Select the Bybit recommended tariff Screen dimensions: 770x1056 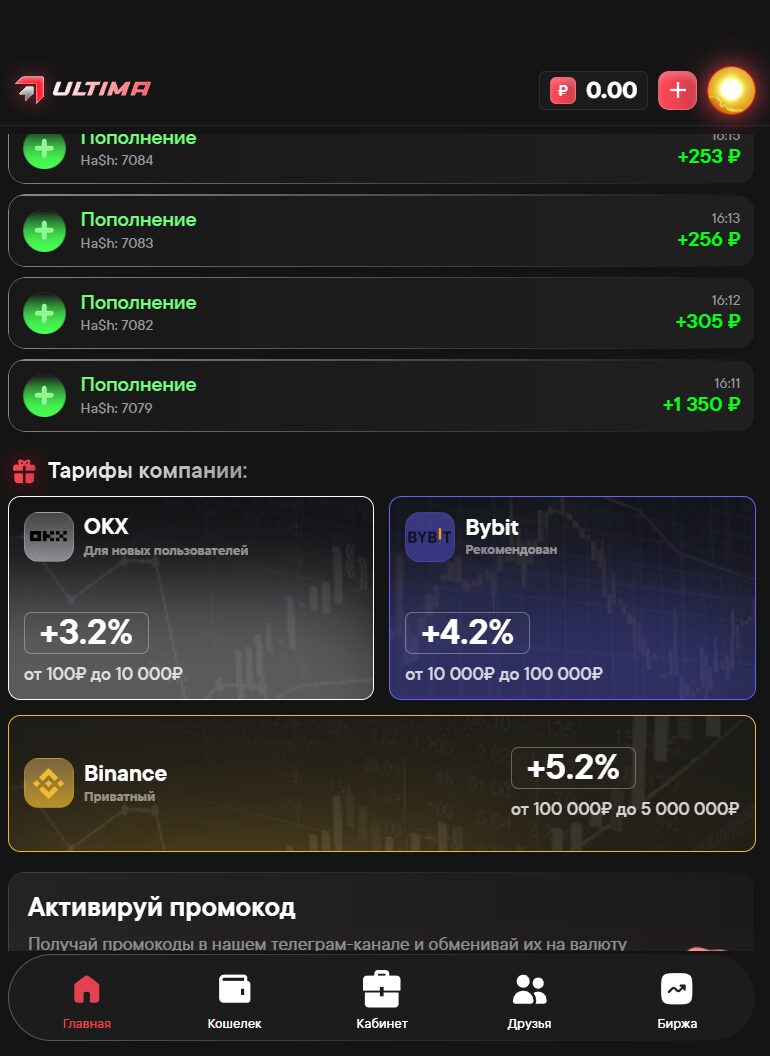572,597
